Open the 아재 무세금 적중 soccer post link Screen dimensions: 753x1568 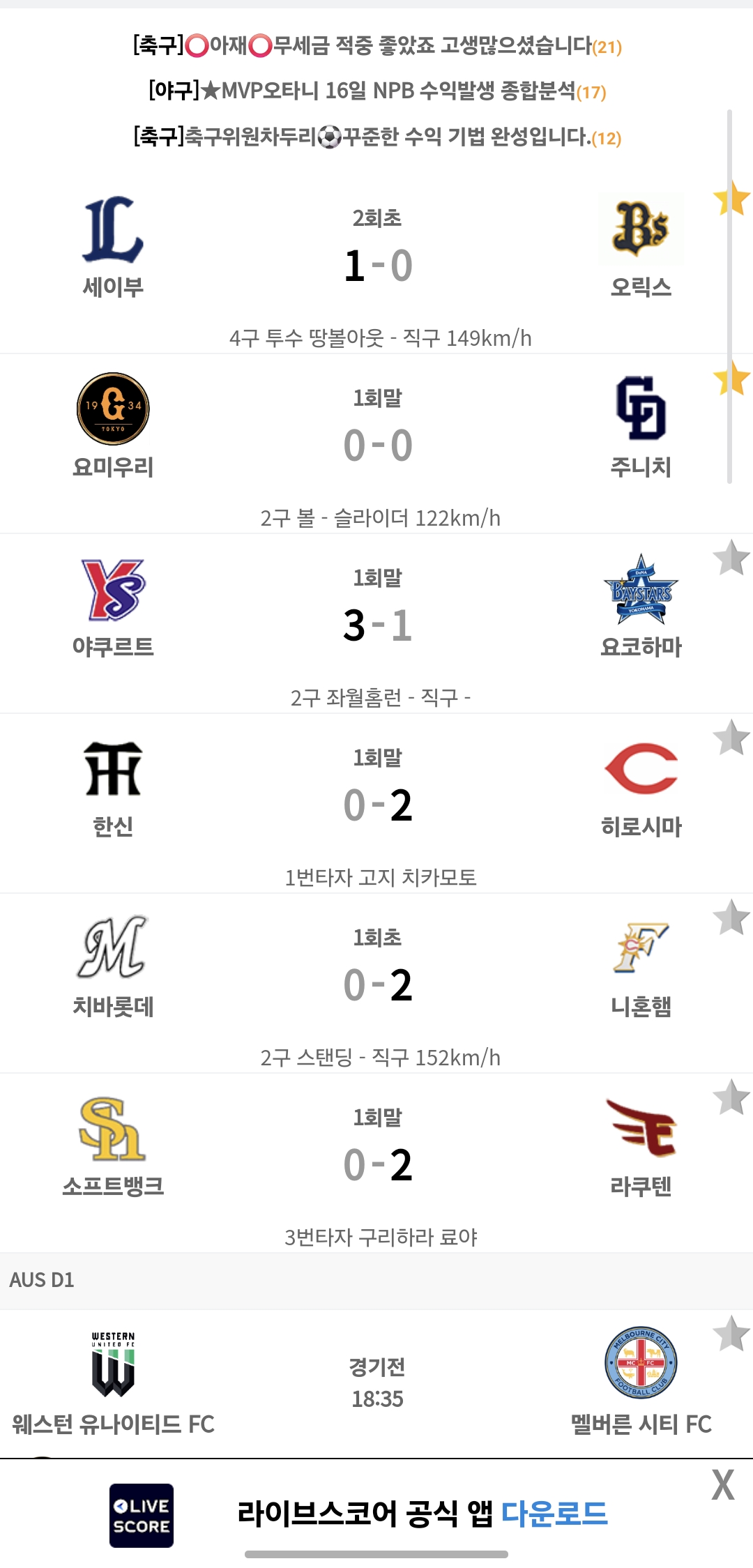[x=377, y=46]
